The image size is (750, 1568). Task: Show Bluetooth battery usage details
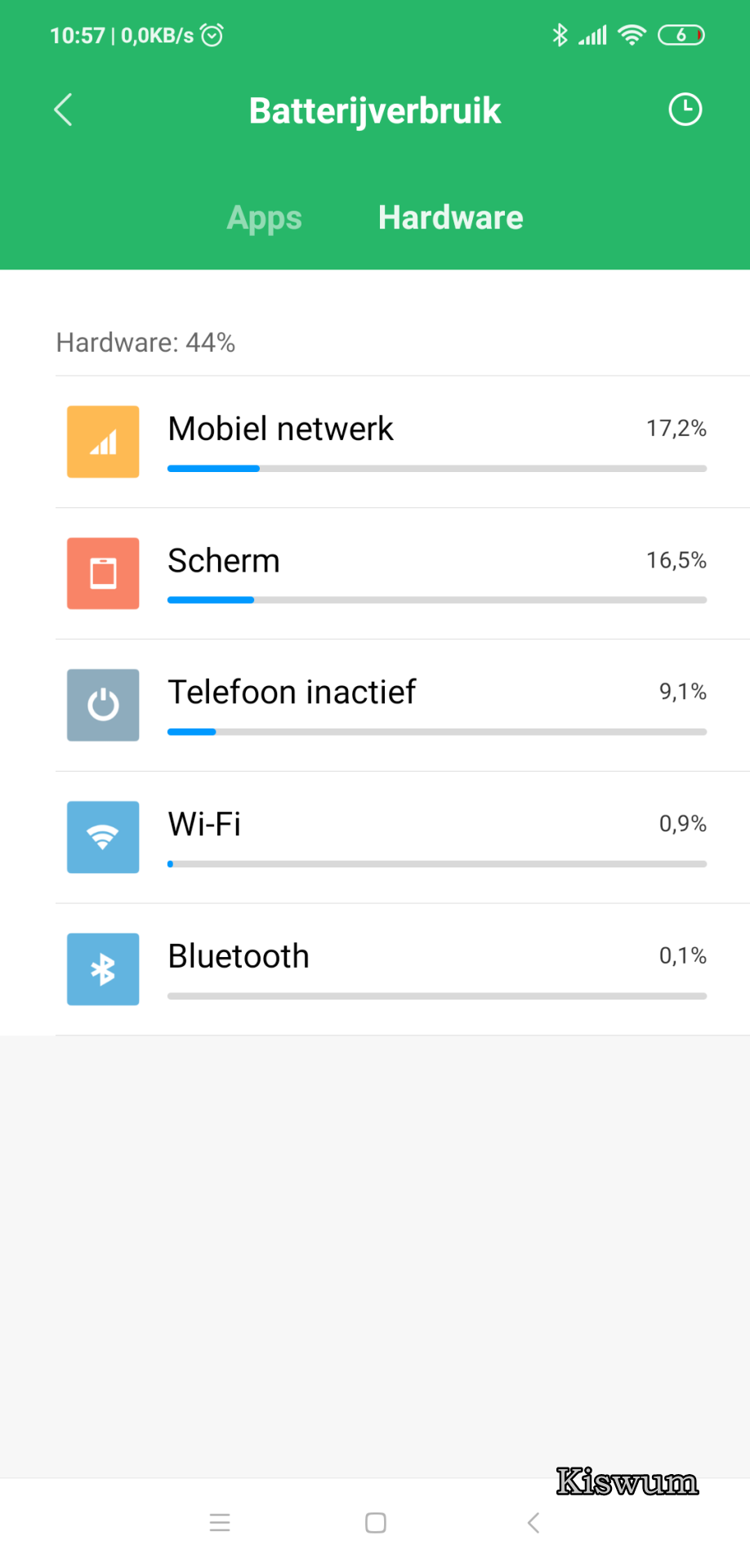point(403,969)
